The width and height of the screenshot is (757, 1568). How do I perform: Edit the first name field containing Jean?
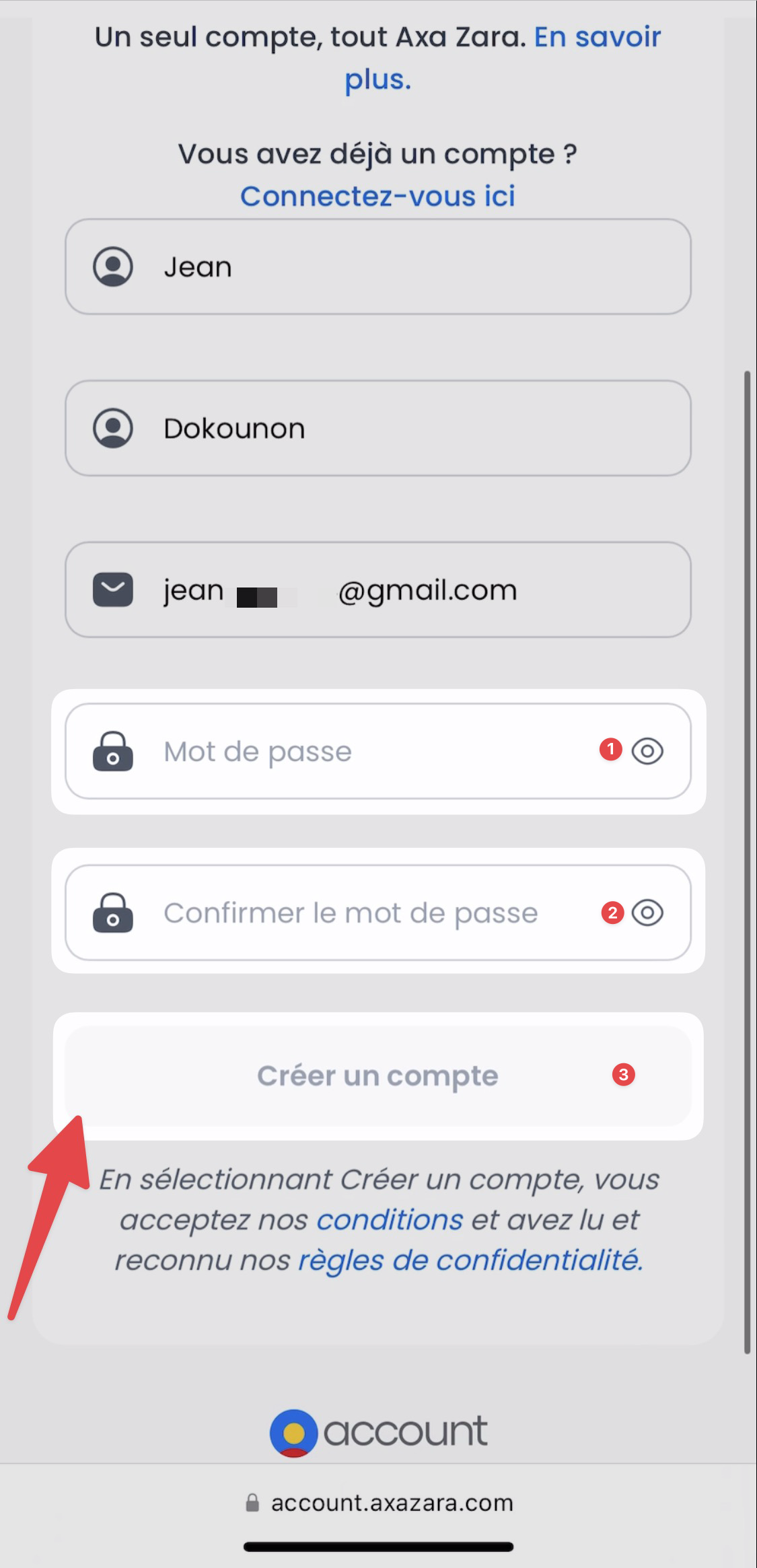(378, 266)
